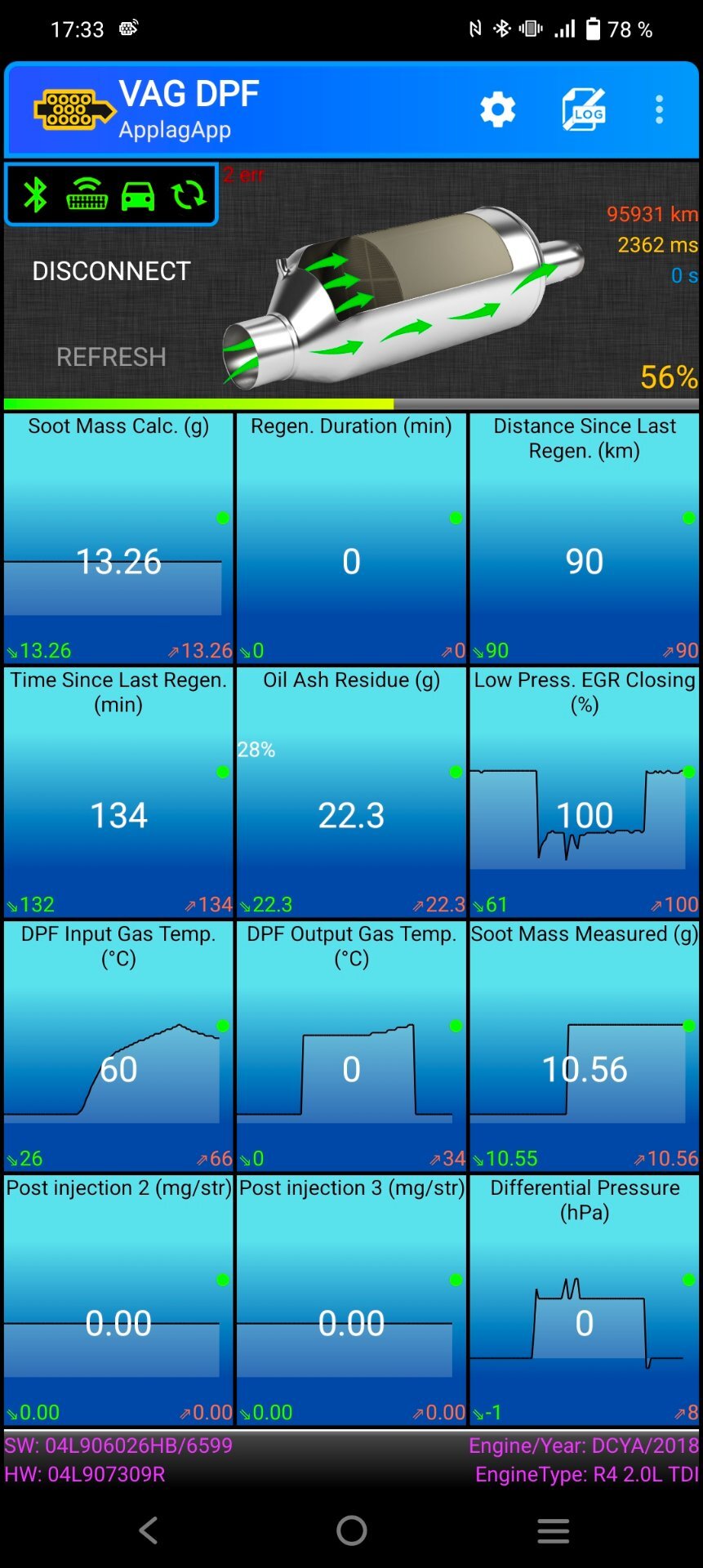Select the DPF Input Gas Temp. tile
Screen dimensions: 703x1568
pos(118,1046)
